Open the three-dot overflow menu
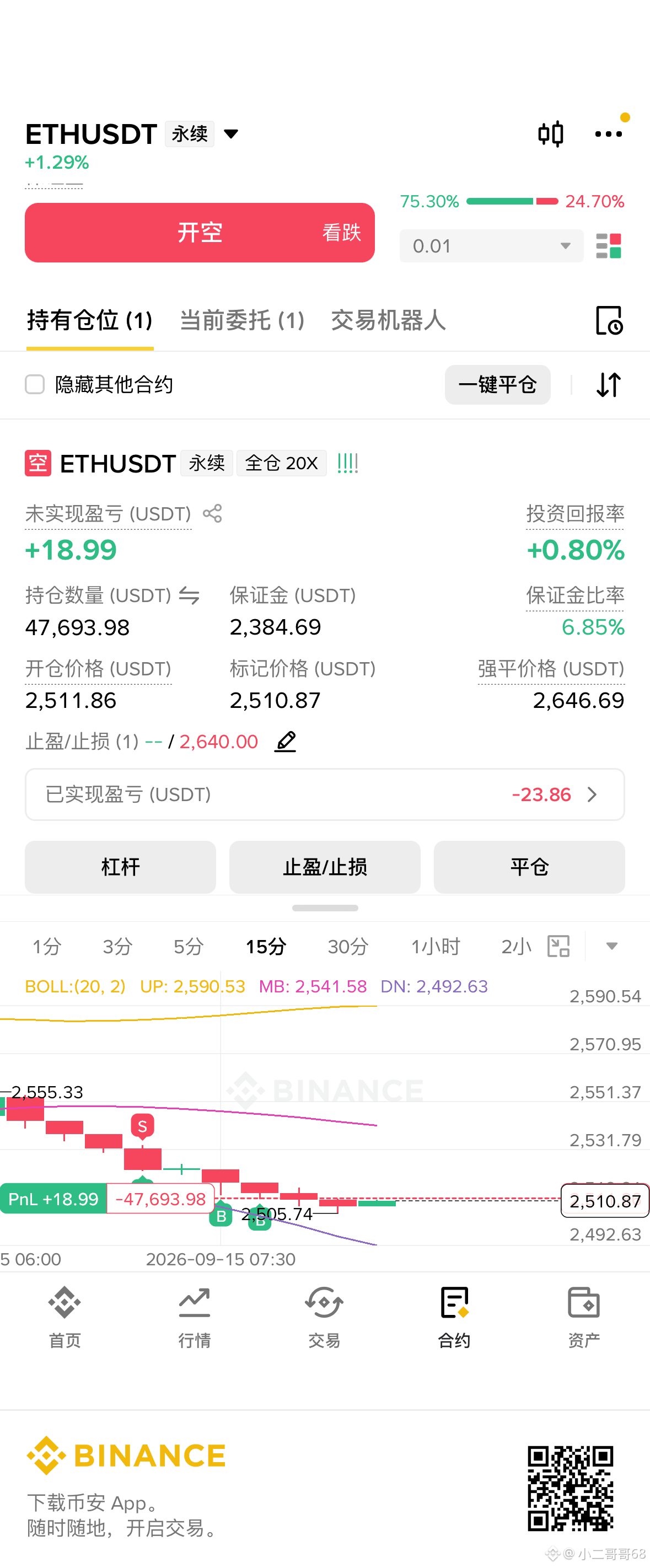Image resolution: width=650 pixels, height=1568 pixels. tap(609, 134)
